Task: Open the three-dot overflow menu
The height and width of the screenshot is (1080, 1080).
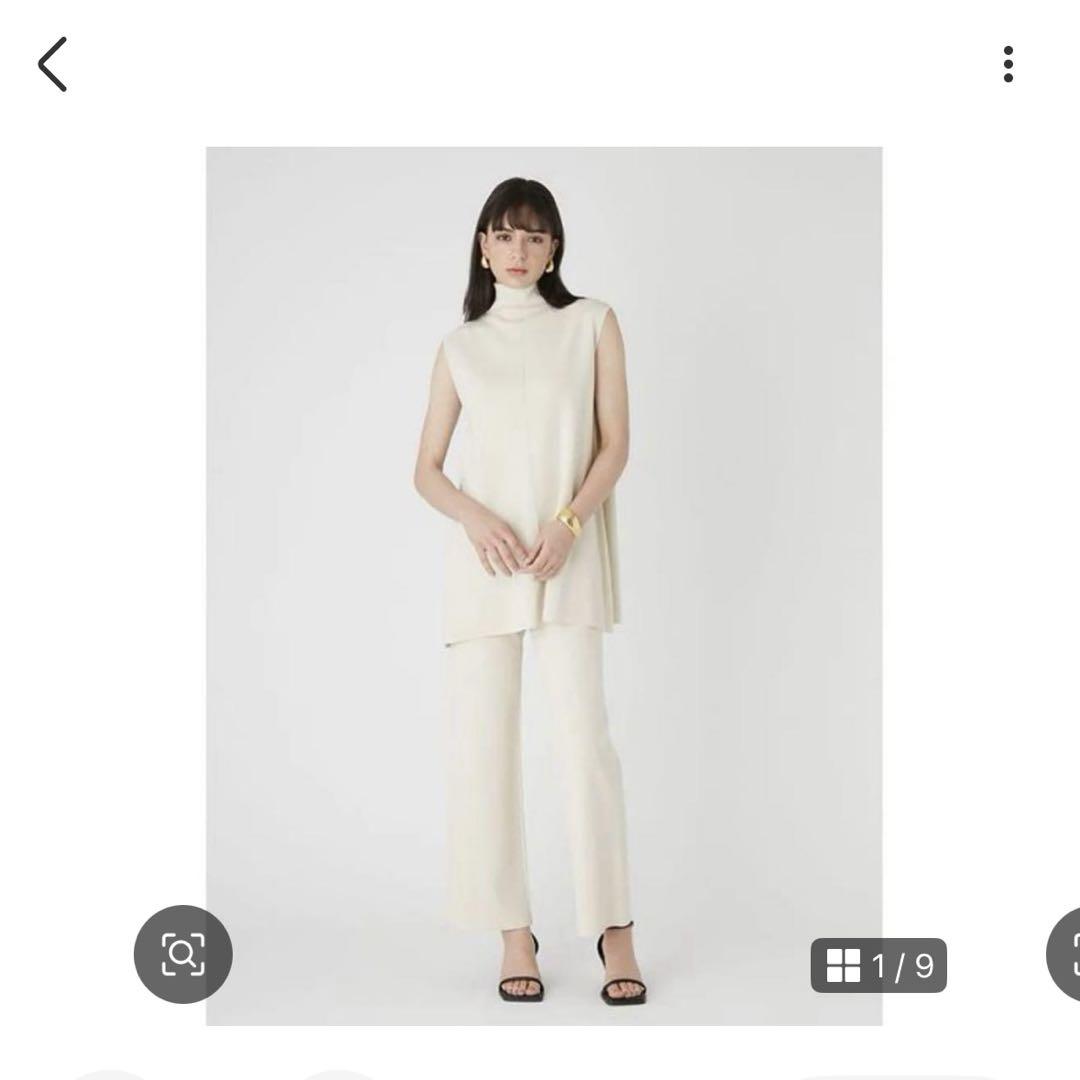Action: tap(1008, 65)
